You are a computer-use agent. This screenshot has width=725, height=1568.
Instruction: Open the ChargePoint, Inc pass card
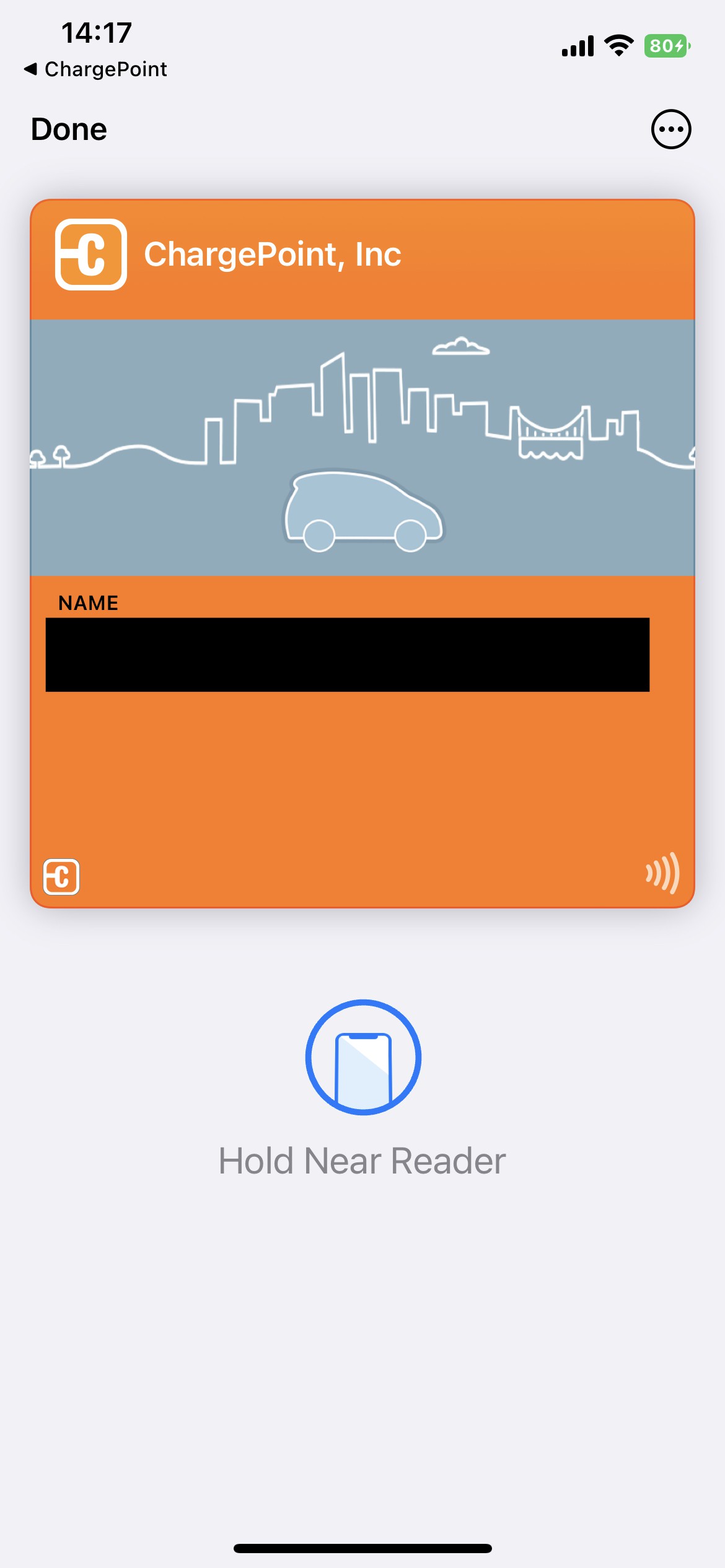pyautogui.click(x=362, y=553)
